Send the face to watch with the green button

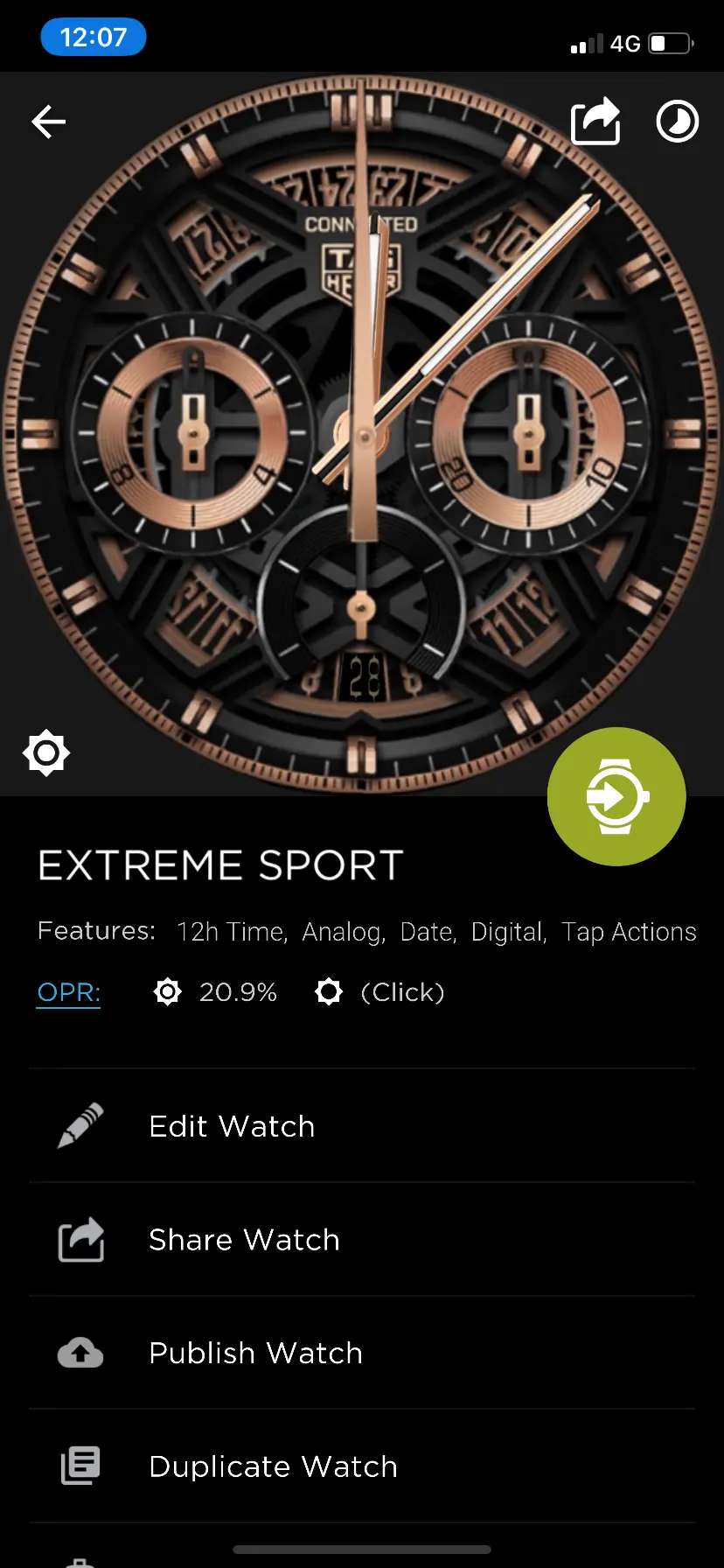[x=616, y=796]
